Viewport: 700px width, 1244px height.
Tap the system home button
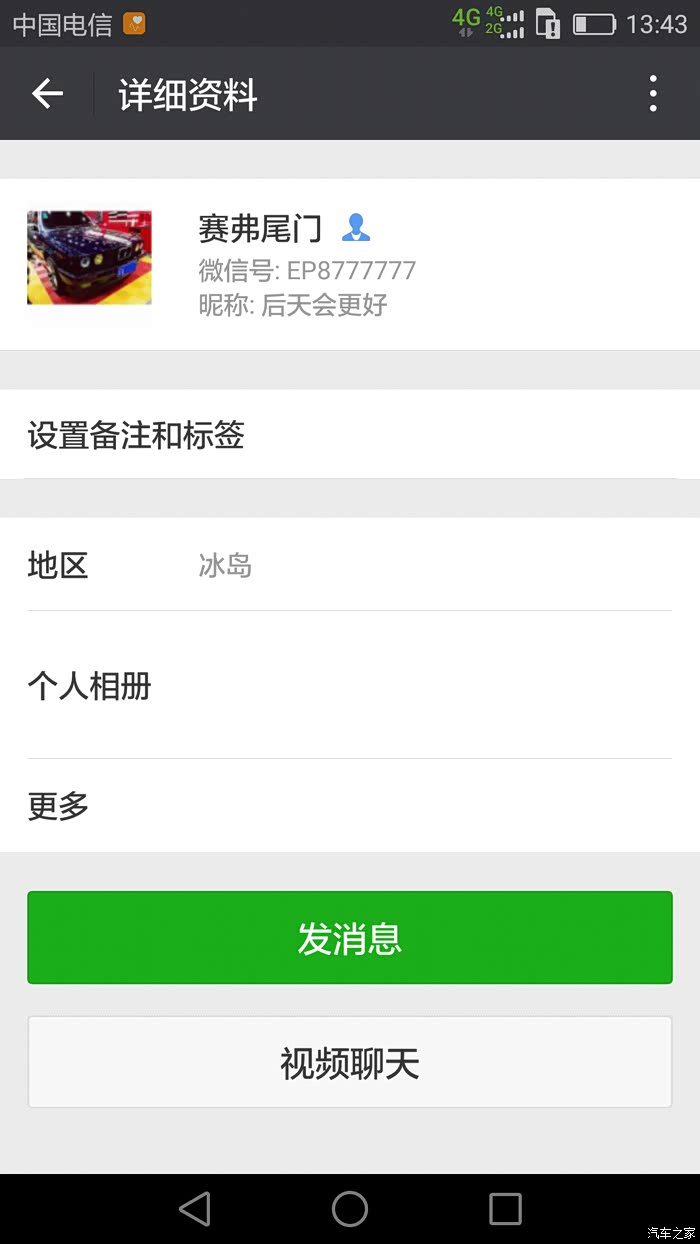350,1209
